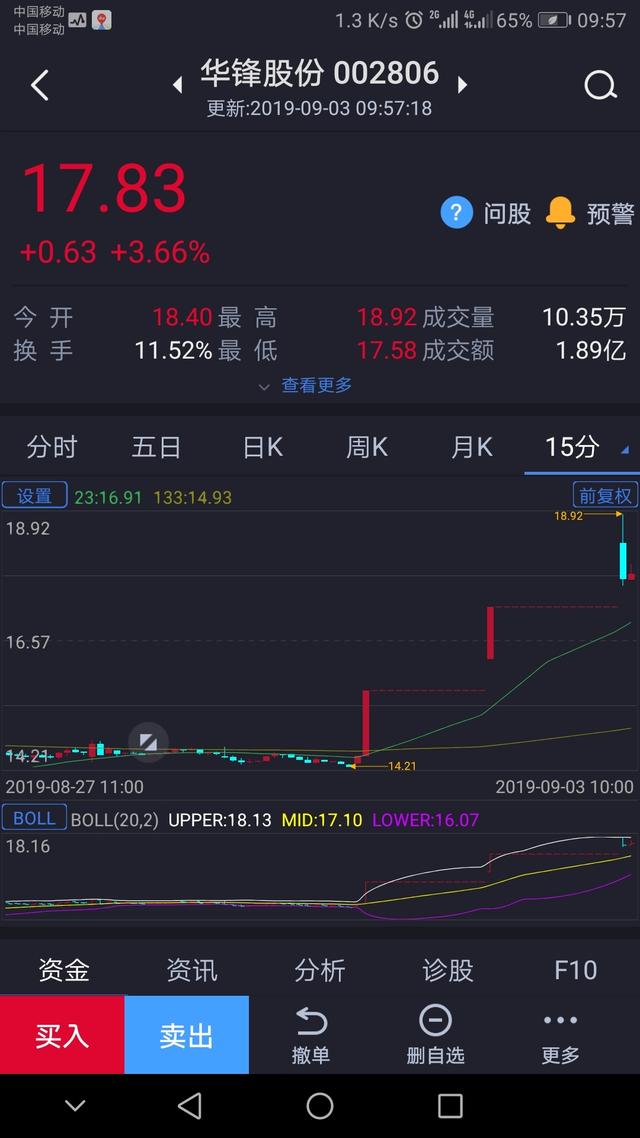
Task: Open the search magnifier icon
Action: pyautogui.click(x=600, y=86)
